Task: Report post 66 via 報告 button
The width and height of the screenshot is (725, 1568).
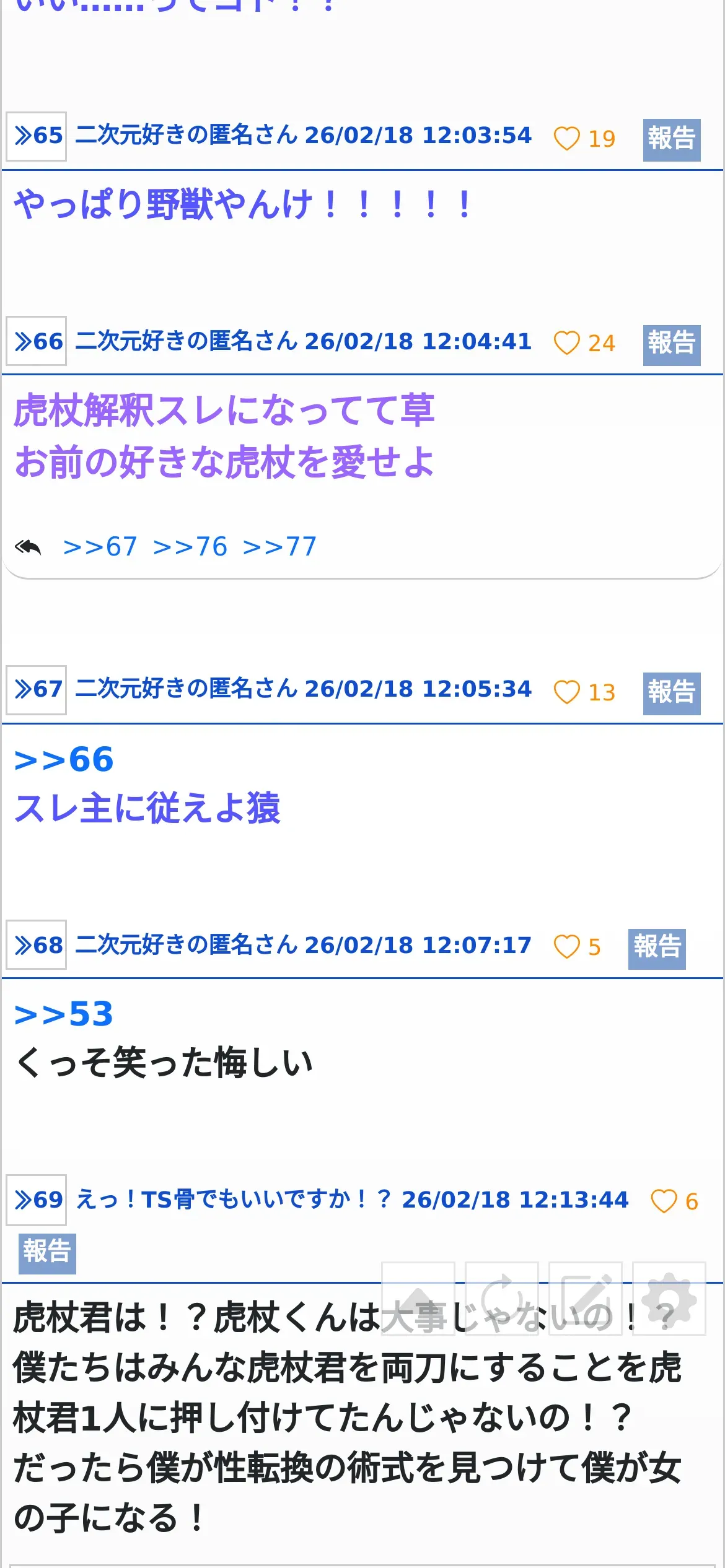Action: pos(672,345)
